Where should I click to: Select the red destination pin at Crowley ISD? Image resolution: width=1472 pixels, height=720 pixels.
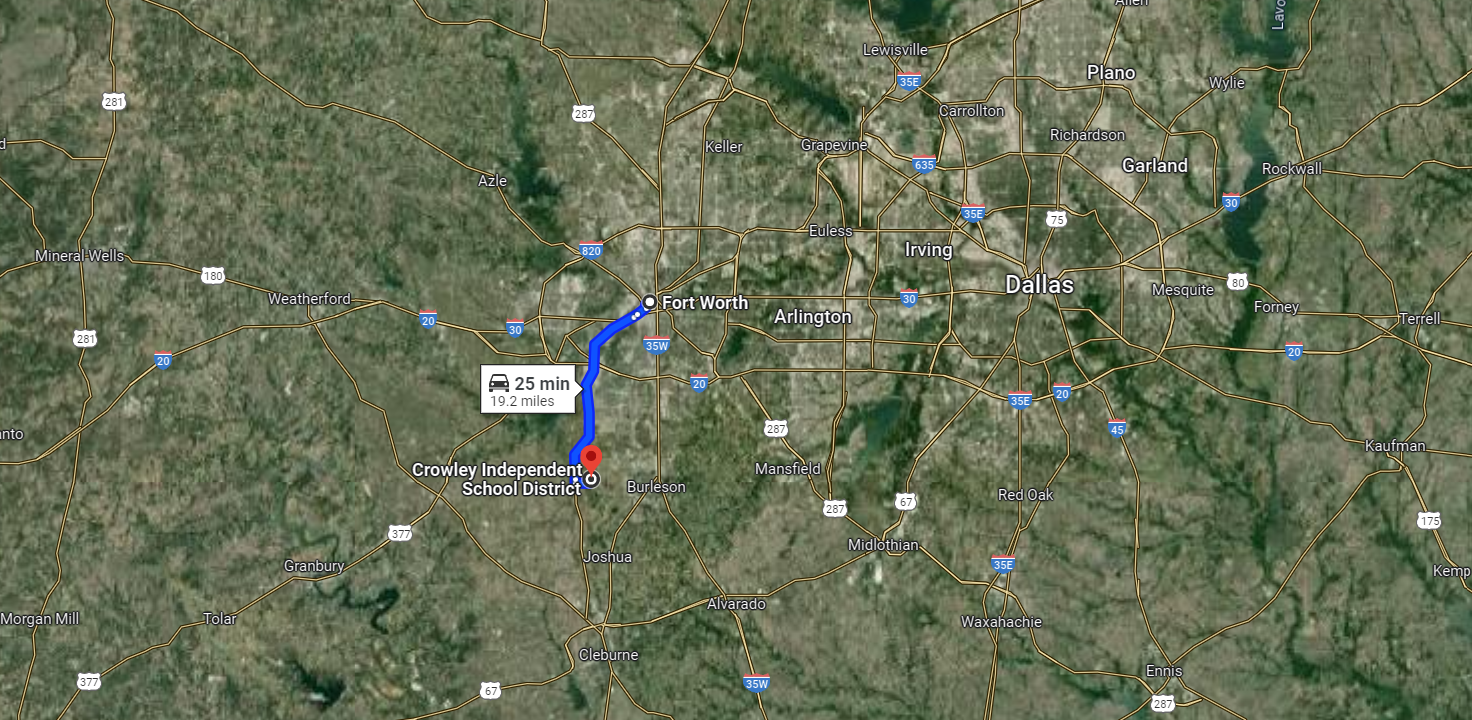click(x=590, y=460)
